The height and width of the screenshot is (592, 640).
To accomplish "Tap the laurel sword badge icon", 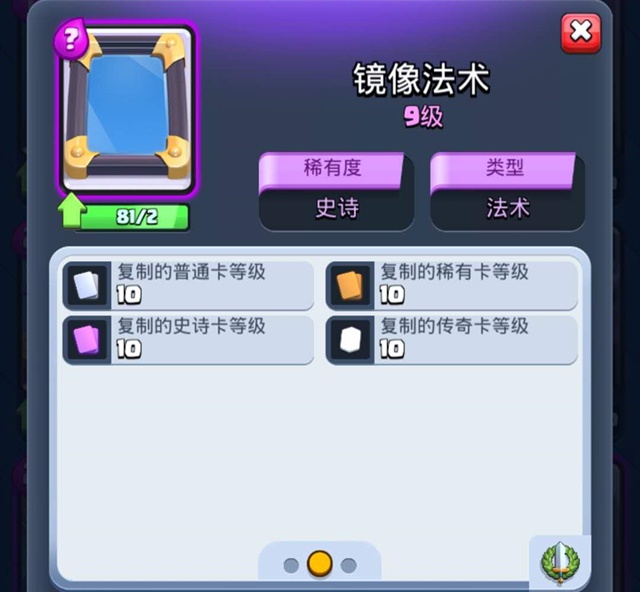I will (559, 564).
